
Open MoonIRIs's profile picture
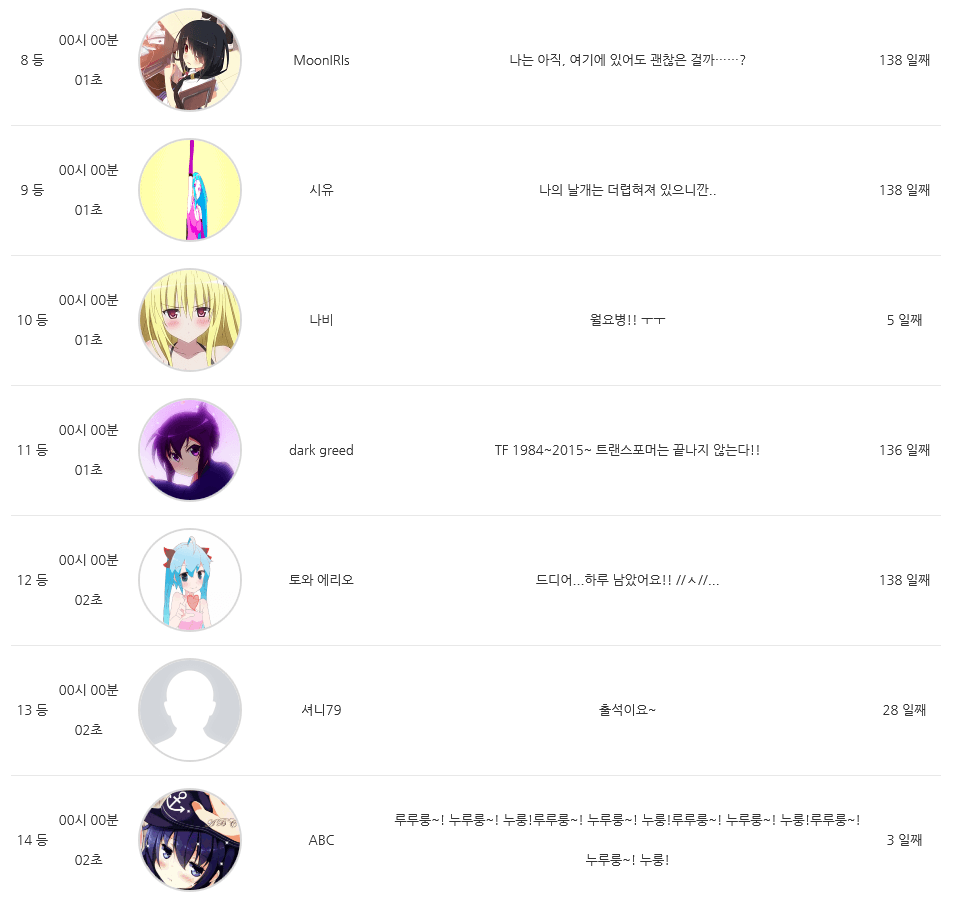[190, 60]
